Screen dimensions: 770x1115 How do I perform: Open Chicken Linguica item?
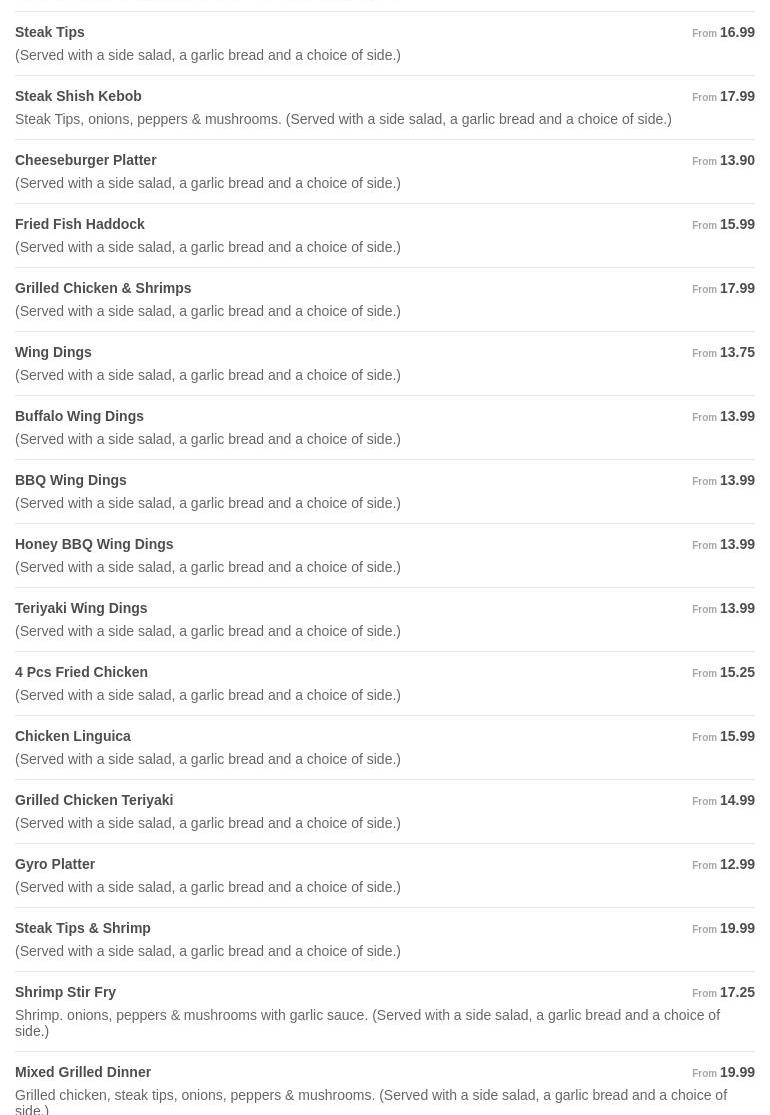coord(73,736)
